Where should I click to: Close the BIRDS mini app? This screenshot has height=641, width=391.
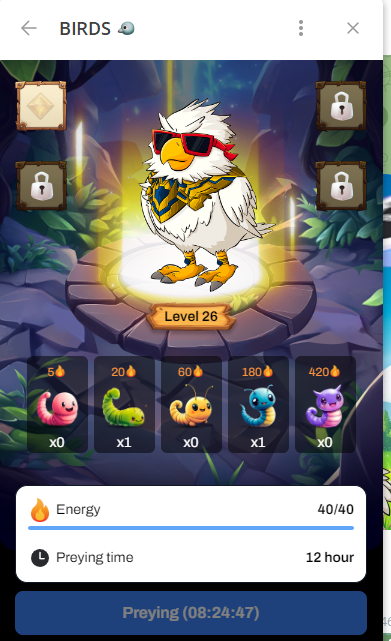click(x=353, y=28)
